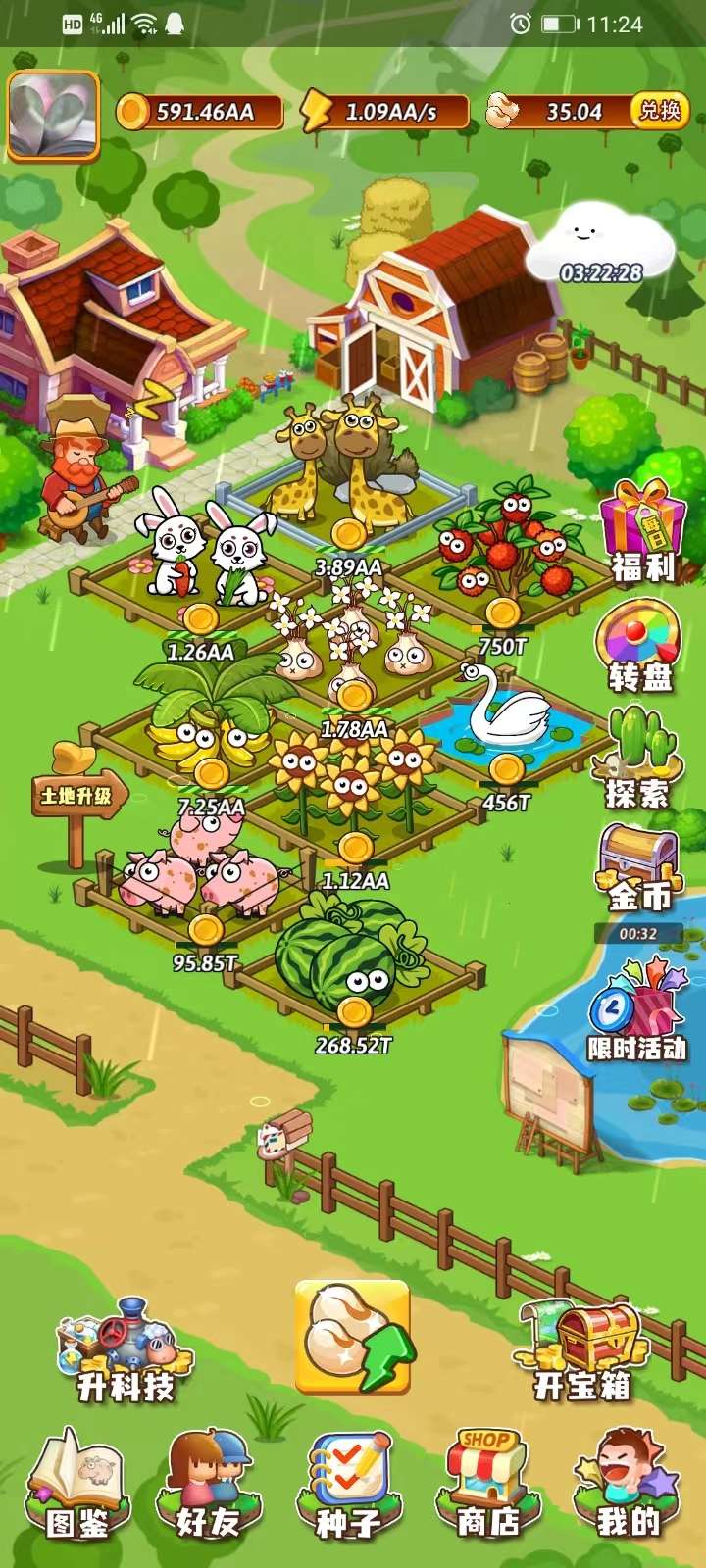This screenshot has width=706, height=1568.
Task: Open the 限时活动 limited-time event
Action: [637, 1011]
